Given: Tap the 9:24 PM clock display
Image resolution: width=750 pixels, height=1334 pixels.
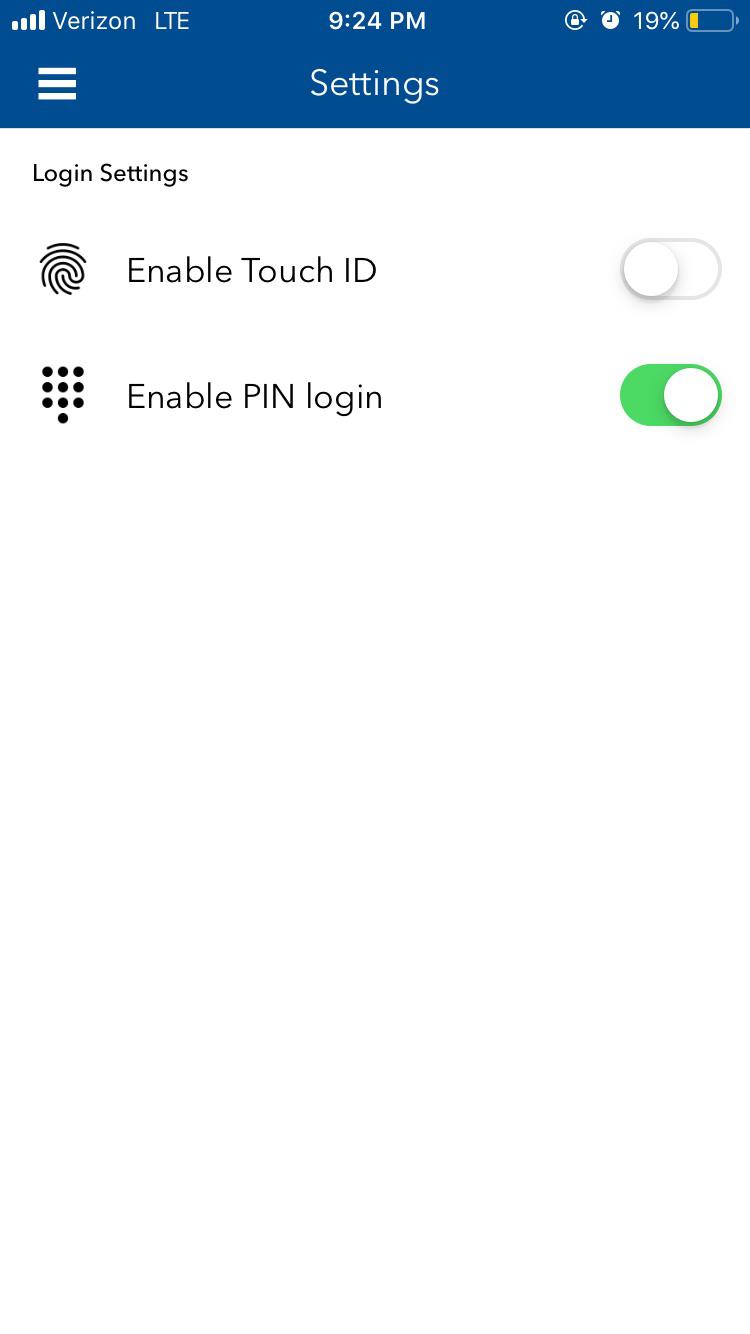Looking at the screenshot, I should click(377, 20).
